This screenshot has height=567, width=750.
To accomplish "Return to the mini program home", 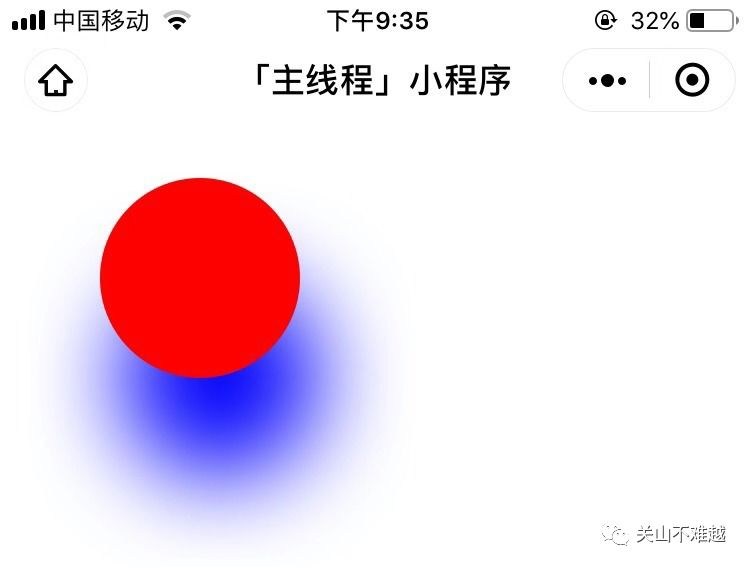I will pos(56,80).
